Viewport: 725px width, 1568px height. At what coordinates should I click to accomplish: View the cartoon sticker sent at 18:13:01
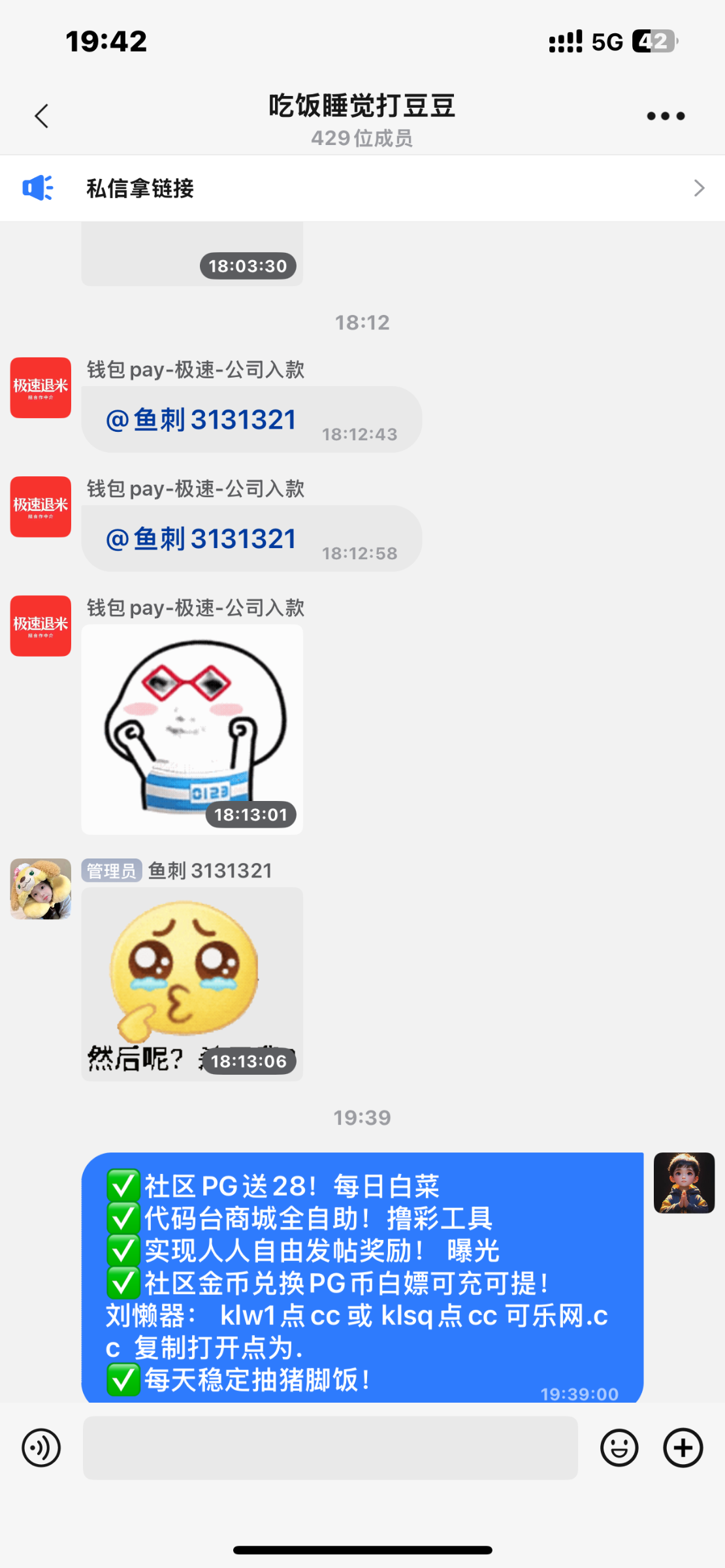click(x=192, y=729)
